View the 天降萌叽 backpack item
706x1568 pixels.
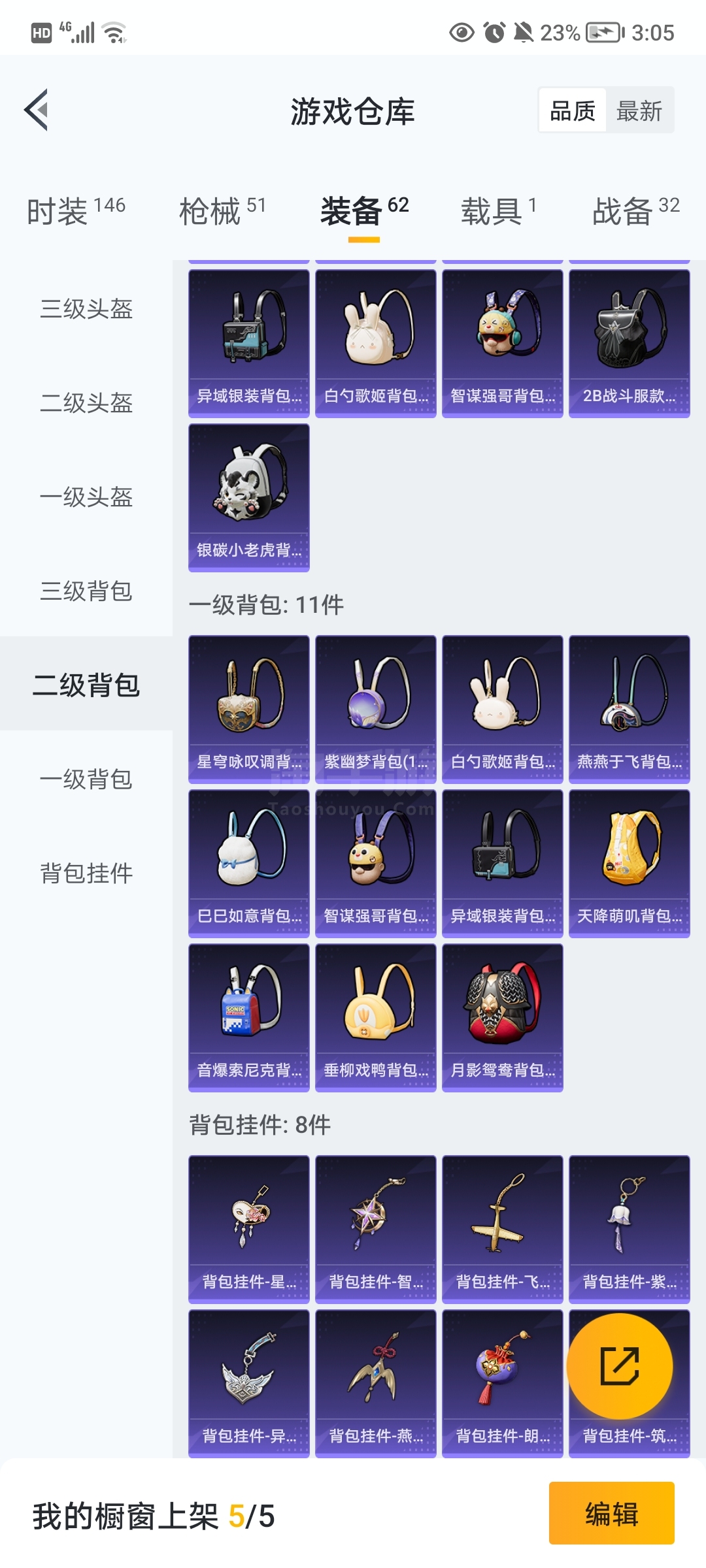pos(629,863)
